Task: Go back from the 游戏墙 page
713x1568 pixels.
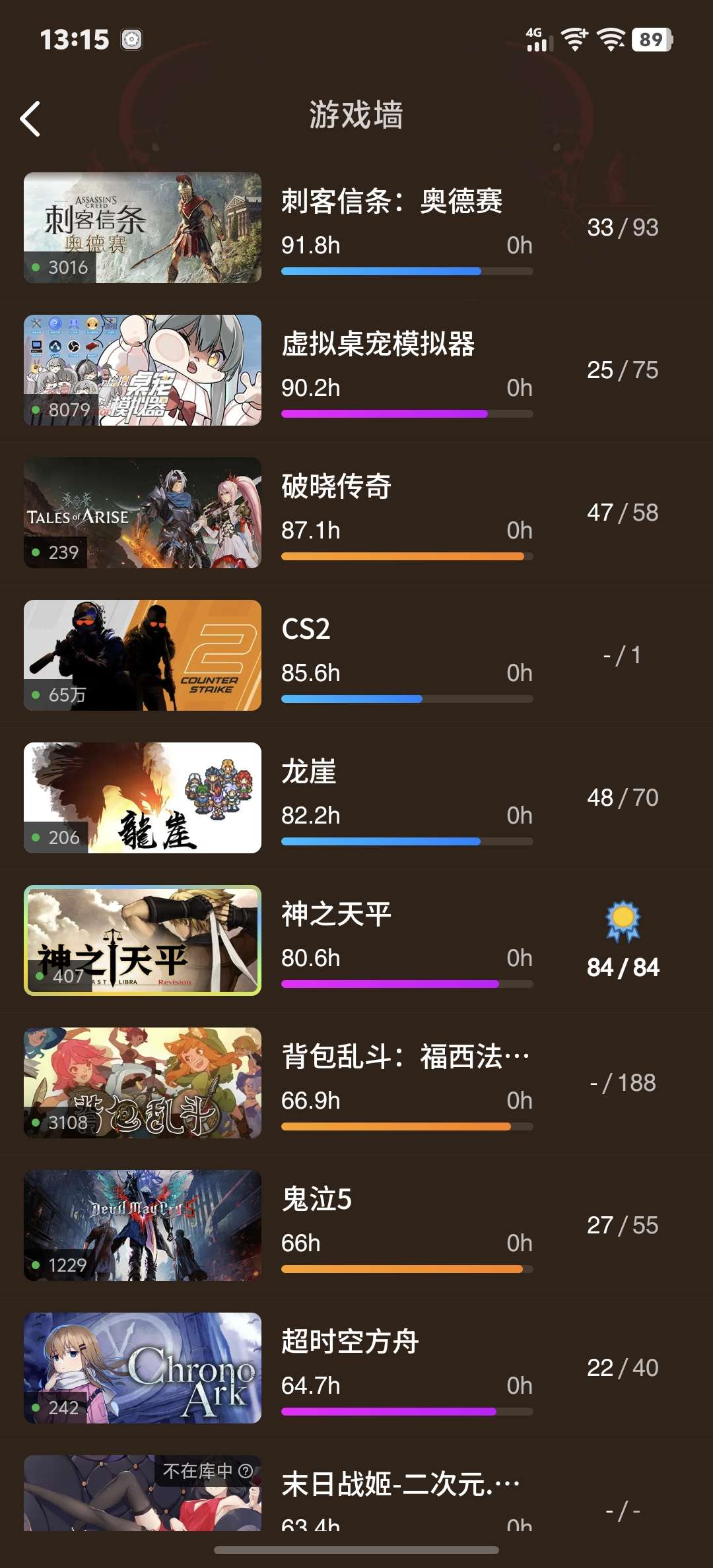Action: (x=30, y=119)
